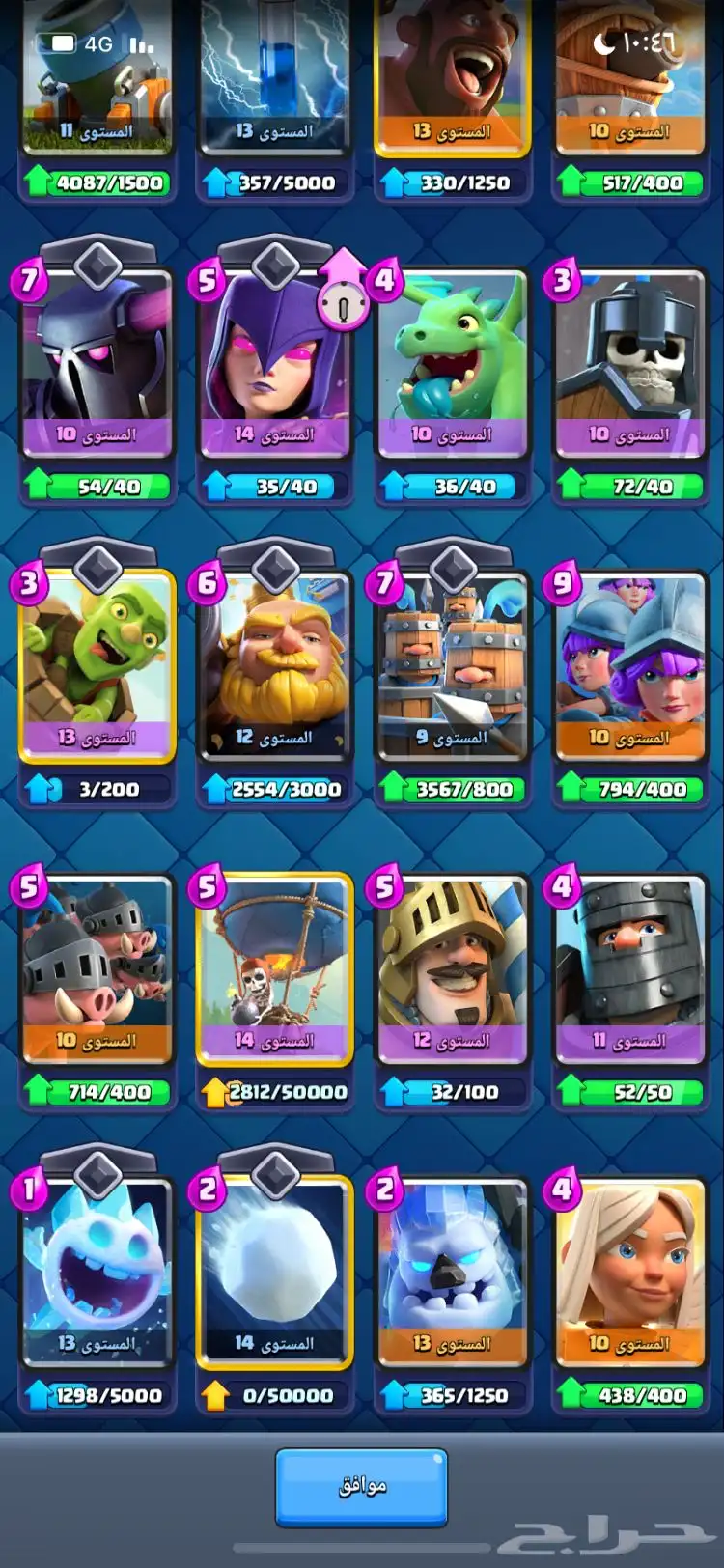
Task: Select the Royal Recruits card
Action: 452,668
